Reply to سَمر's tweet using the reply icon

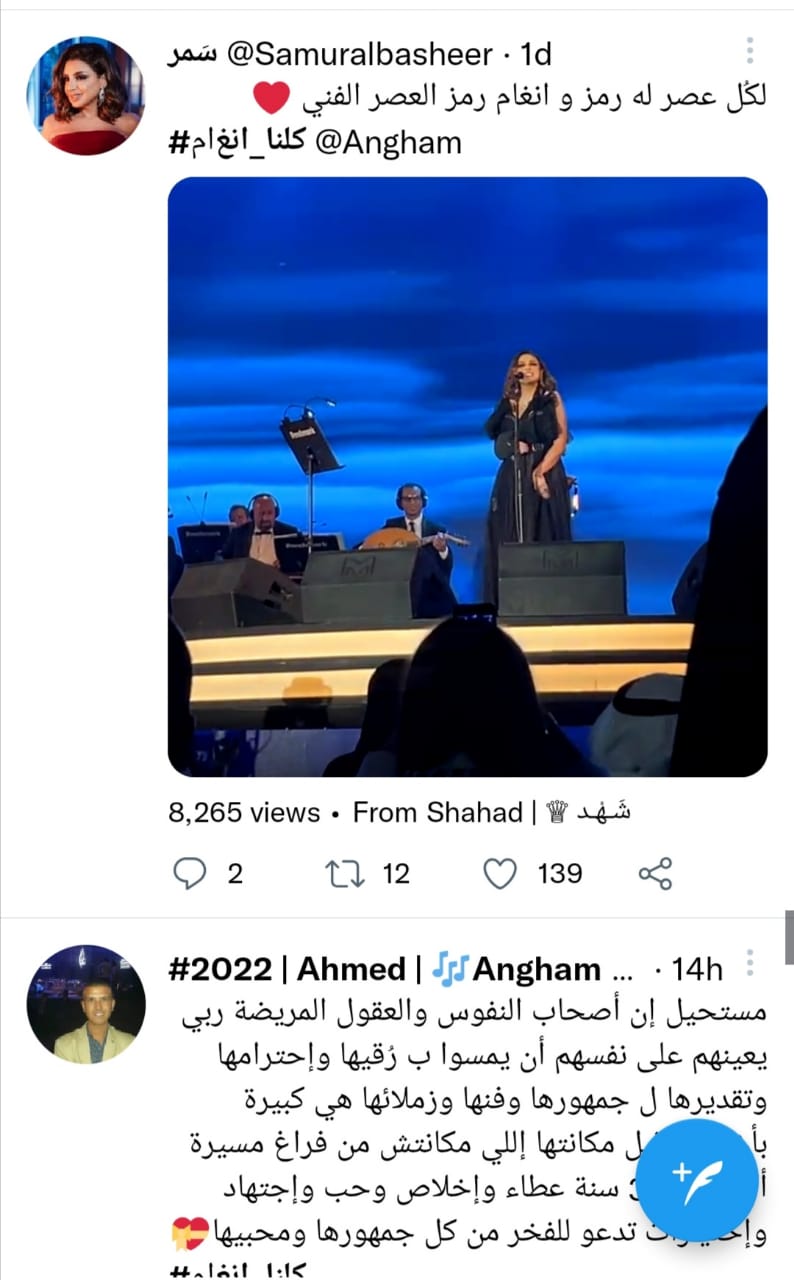193,873
